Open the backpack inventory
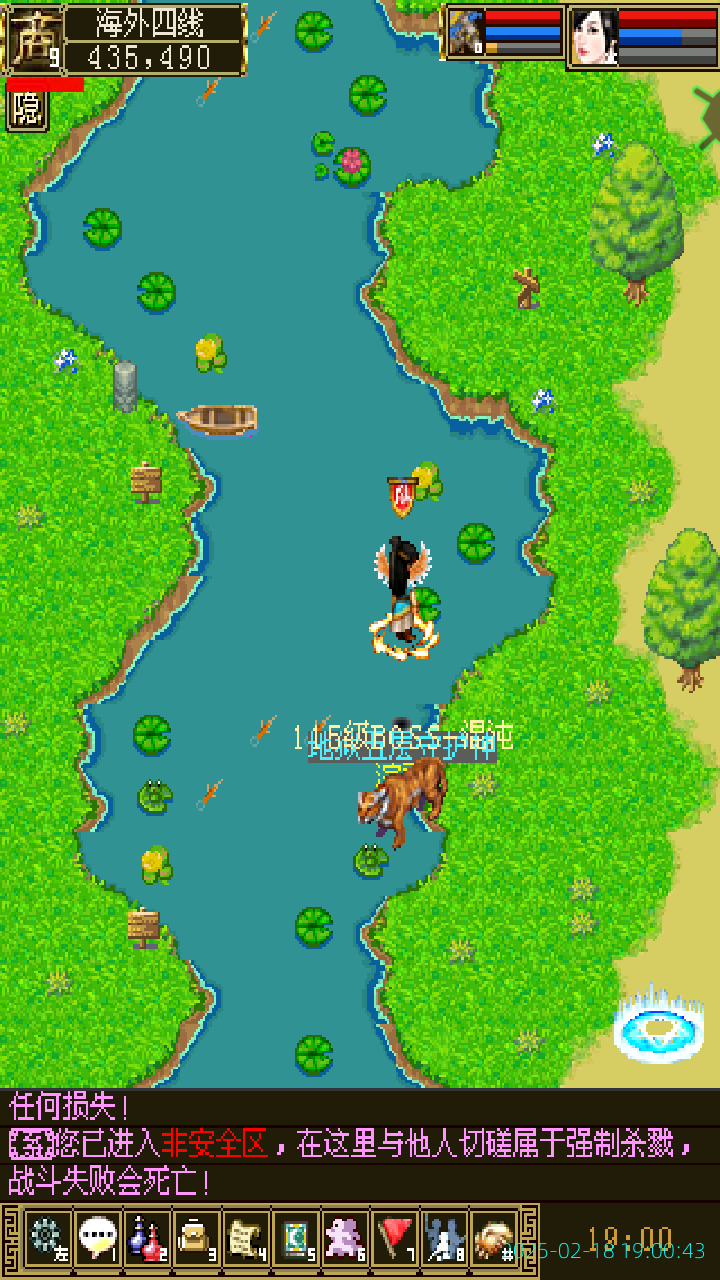720x1280 pixels. click(196, 1237)
